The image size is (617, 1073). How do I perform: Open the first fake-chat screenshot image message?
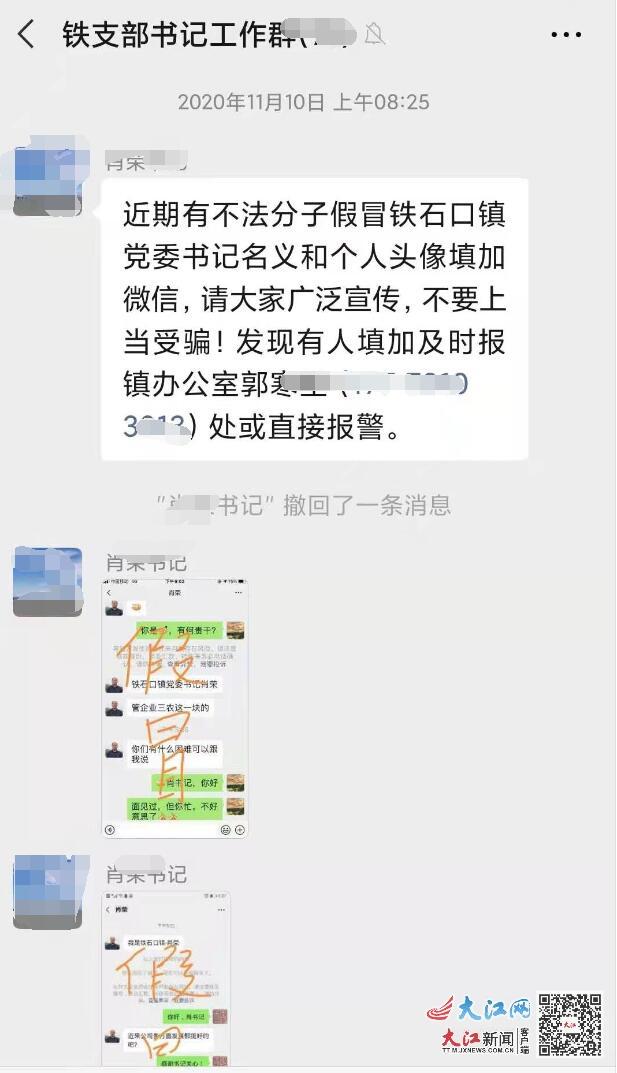click(175, 708)
